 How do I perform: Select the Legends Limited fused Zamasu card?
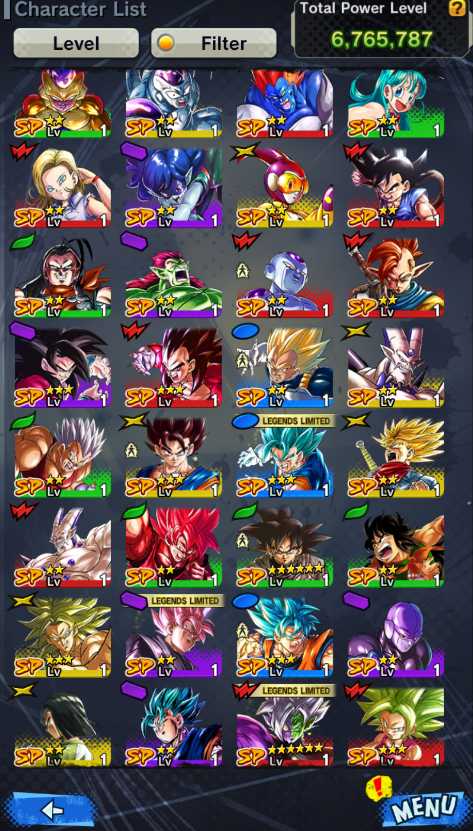[285, 728]
